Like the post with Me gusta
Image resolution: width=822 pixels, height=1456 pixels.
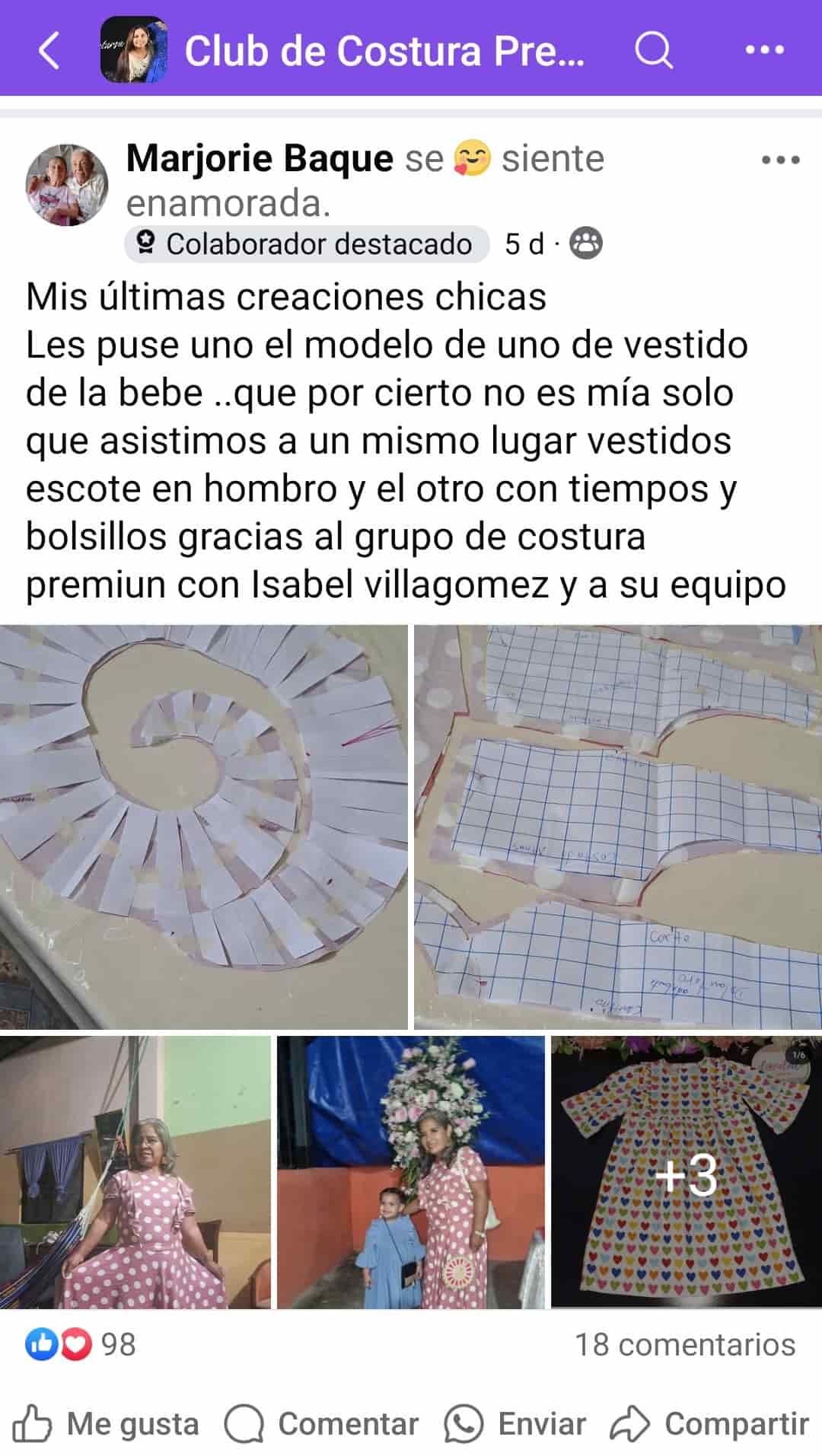coord(106,1424)
